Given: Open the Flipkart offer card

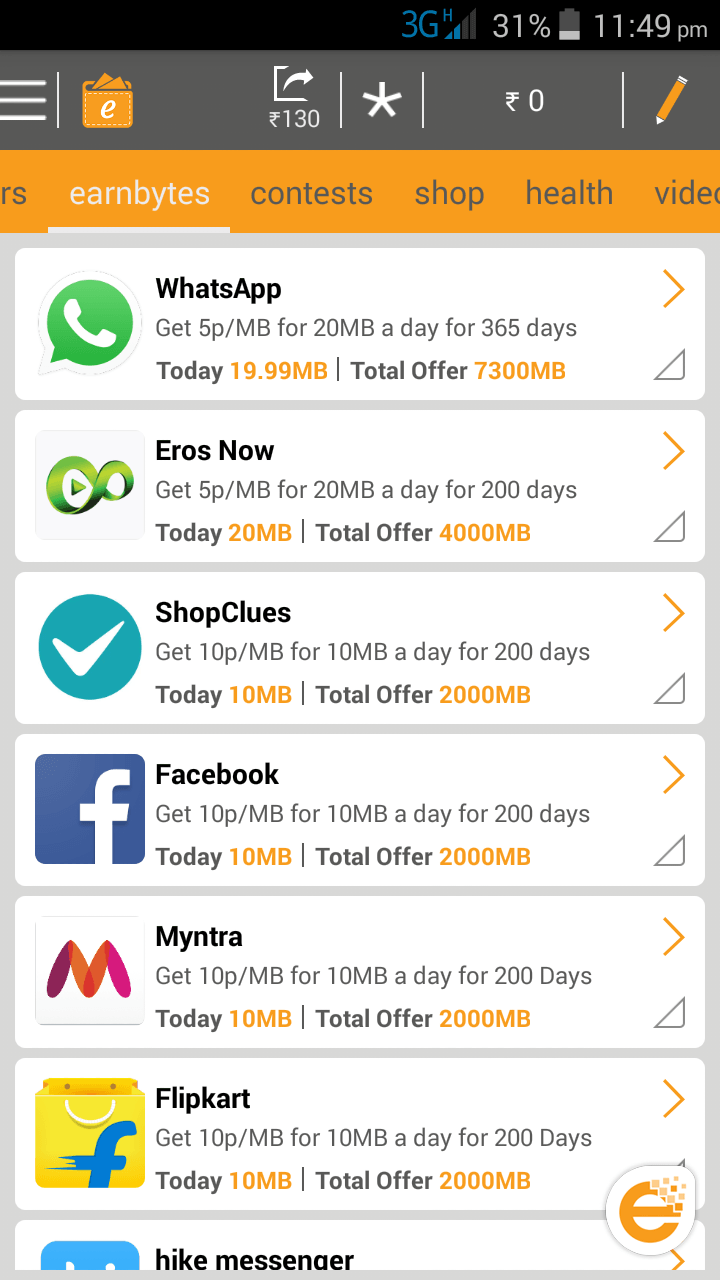Looking at the screenshot, I should coord(360,1134).
